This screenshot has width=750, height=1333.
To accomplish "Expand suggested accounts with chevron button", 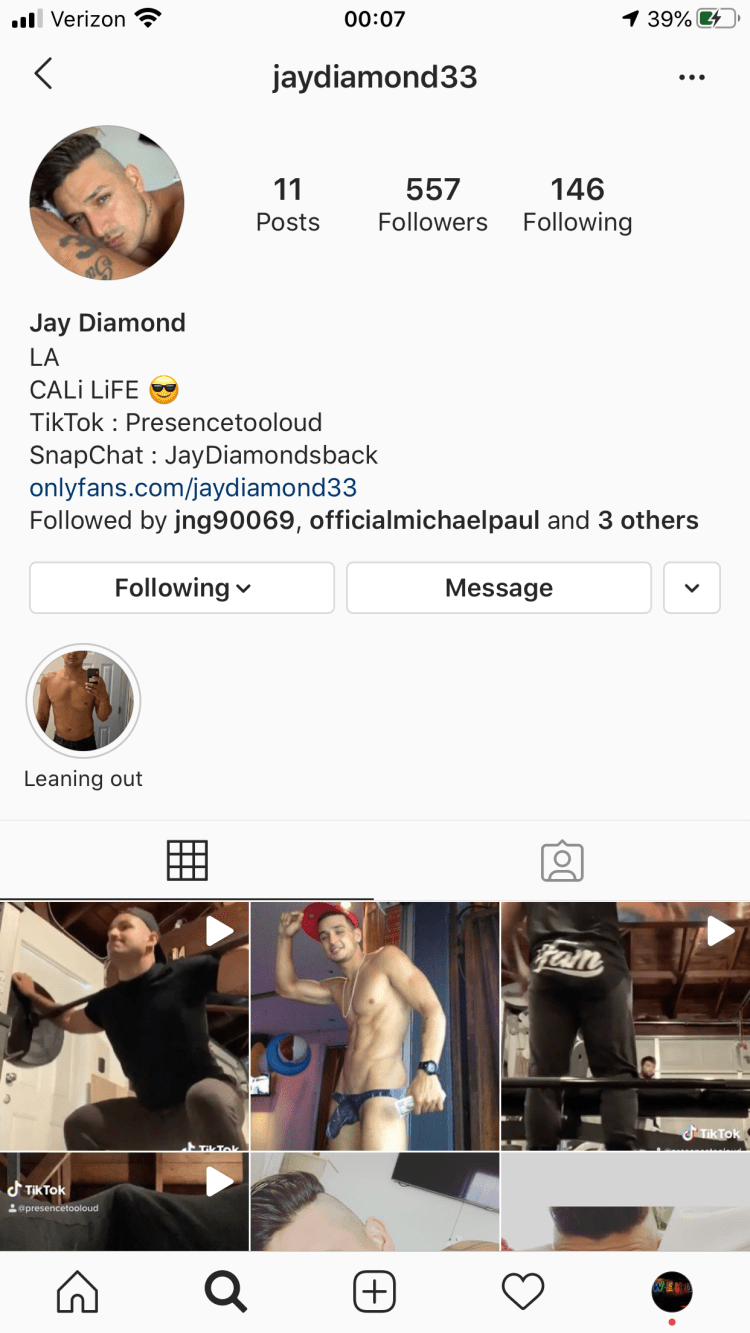I will click(691, 588).
